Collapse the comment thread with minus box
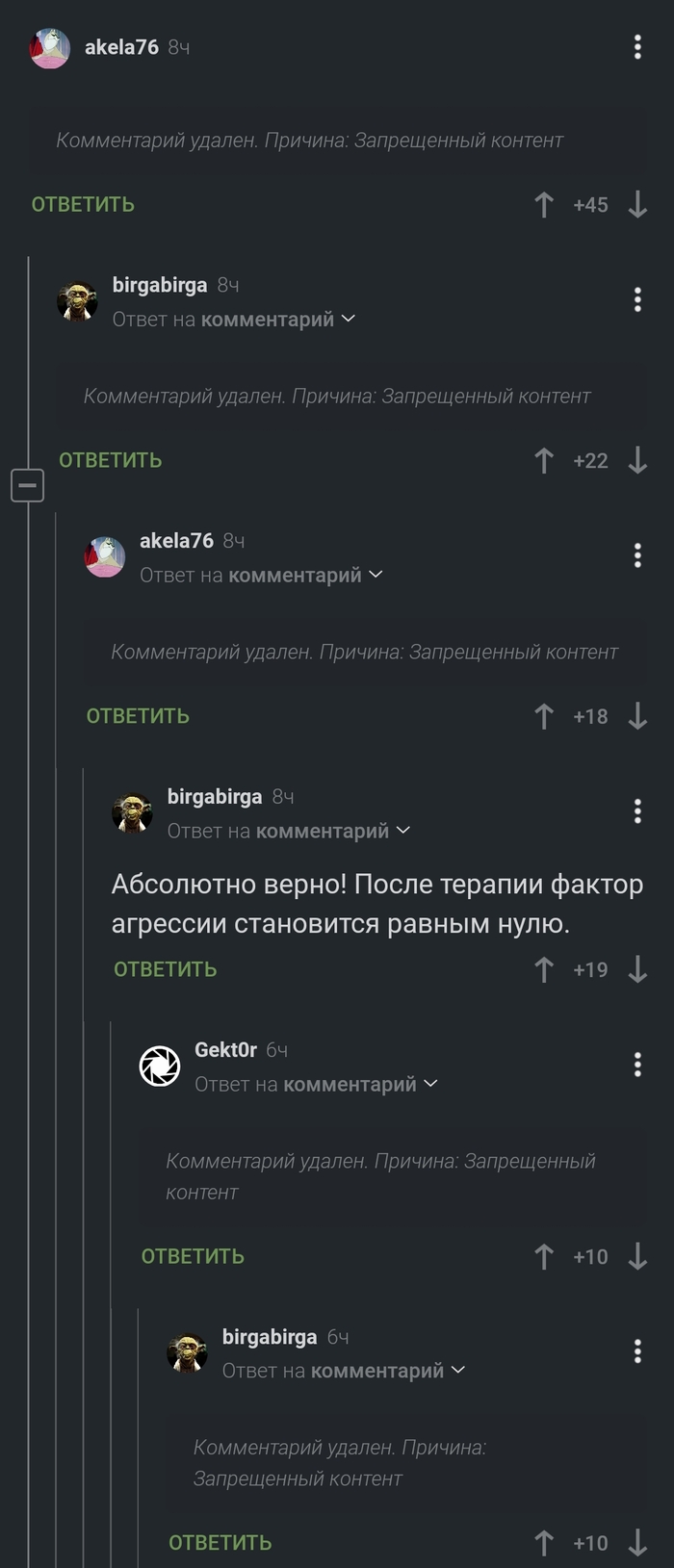 tap(28, 485)
